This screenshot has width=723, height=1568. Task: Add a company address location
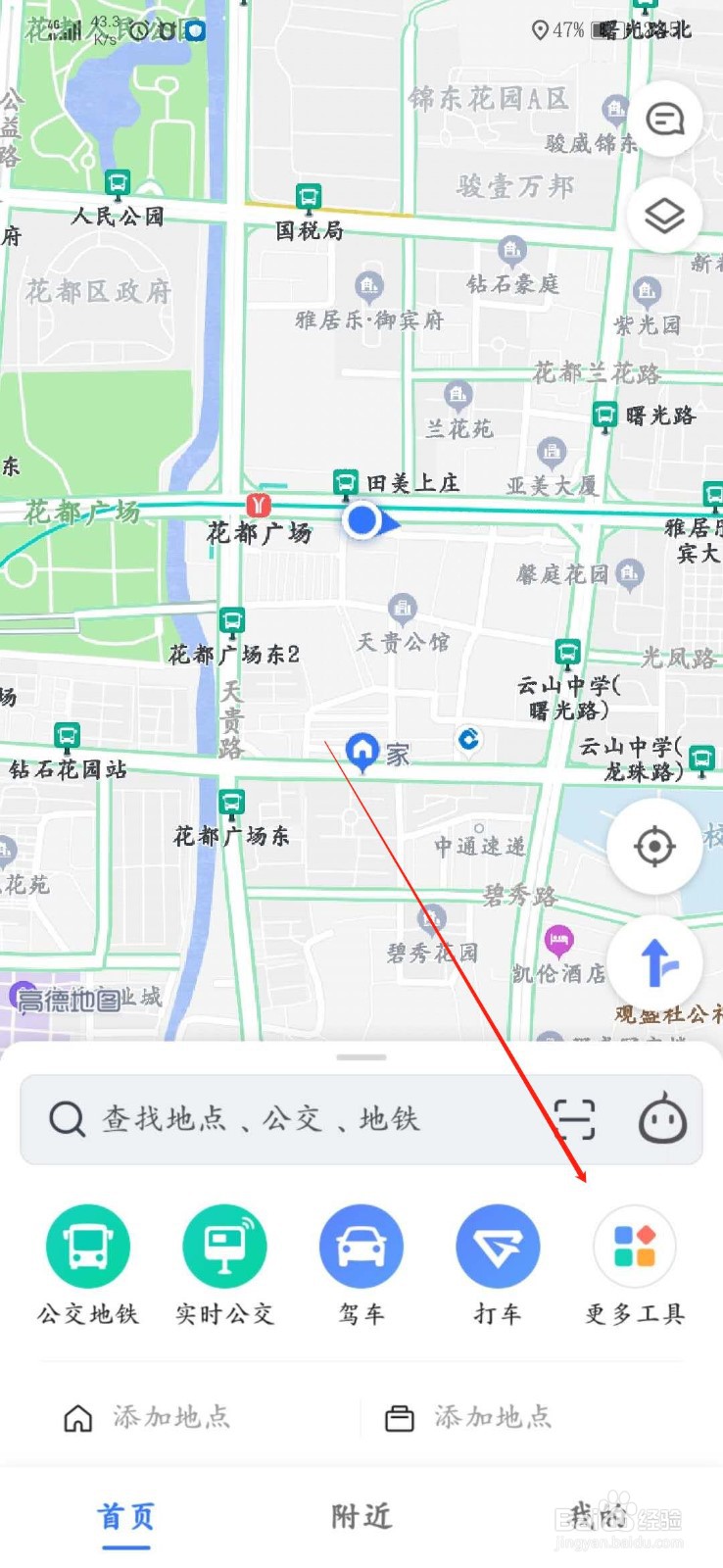pyautogui.click(x=468, y=1417)
